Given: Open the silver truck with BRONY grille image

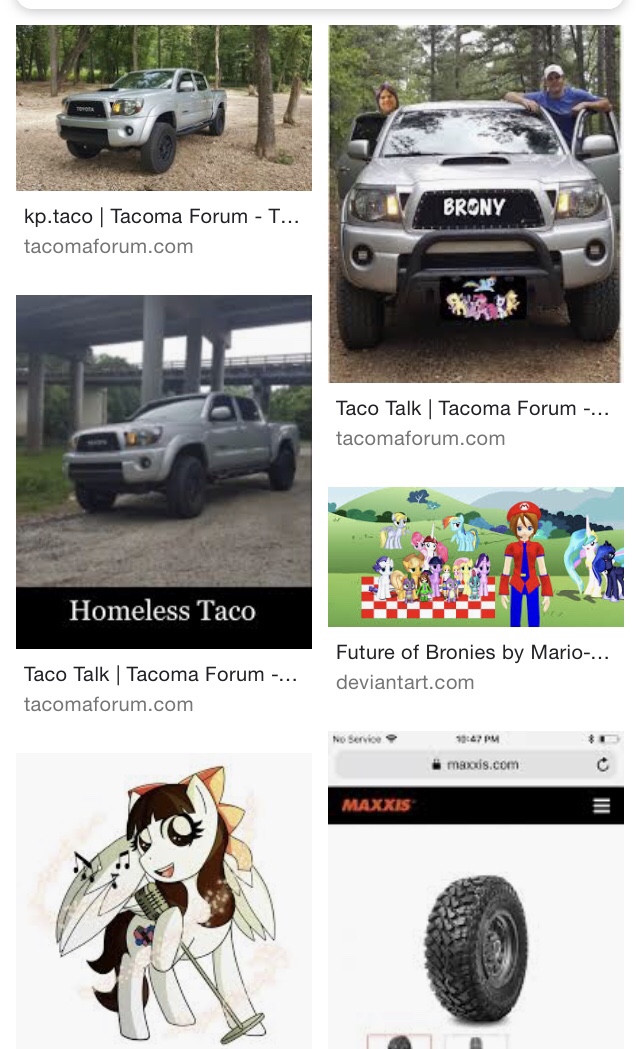Looking at the screenshot, I should [x=475, y=204].
